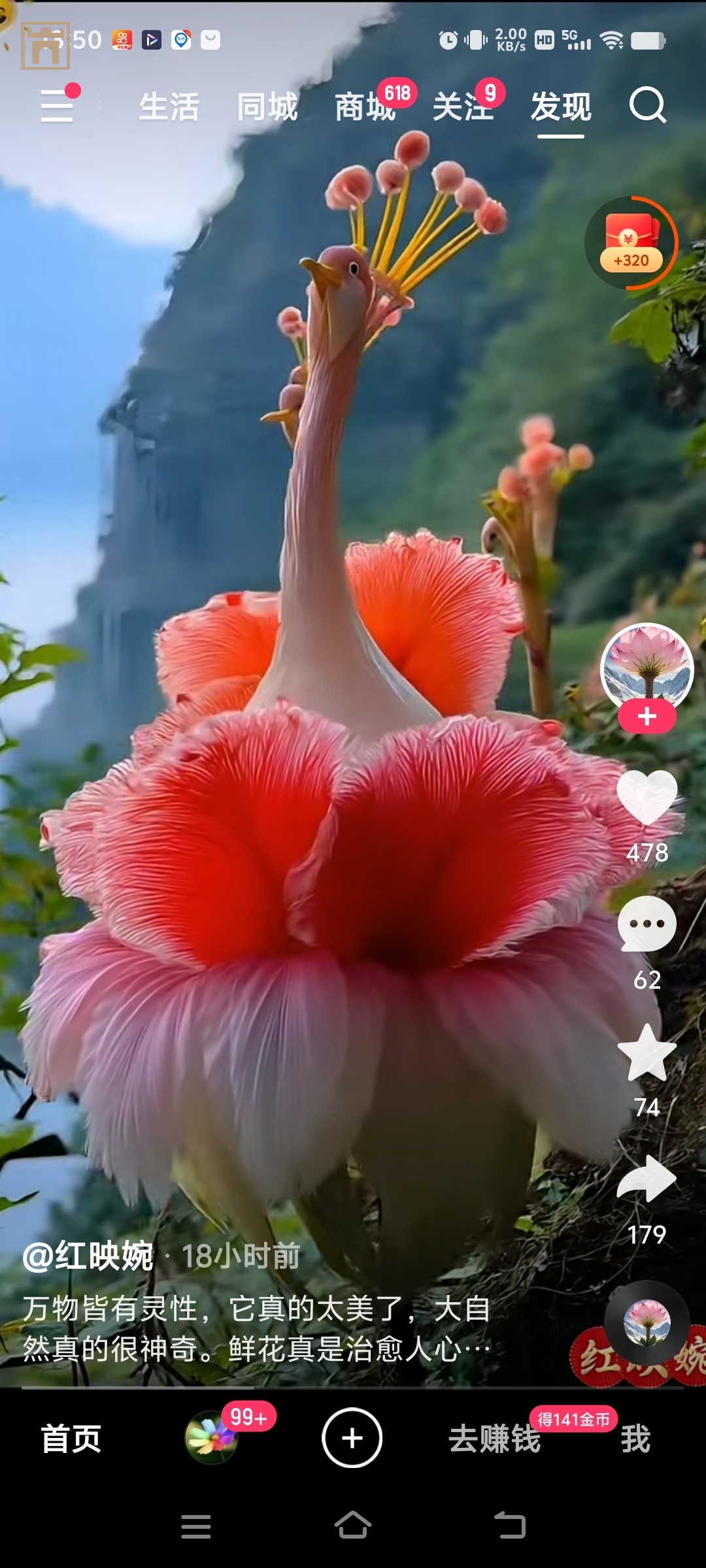Open the 去赚钱 tab
706x1568 pixels.
pyautogui.click(x=494, y=1439)
